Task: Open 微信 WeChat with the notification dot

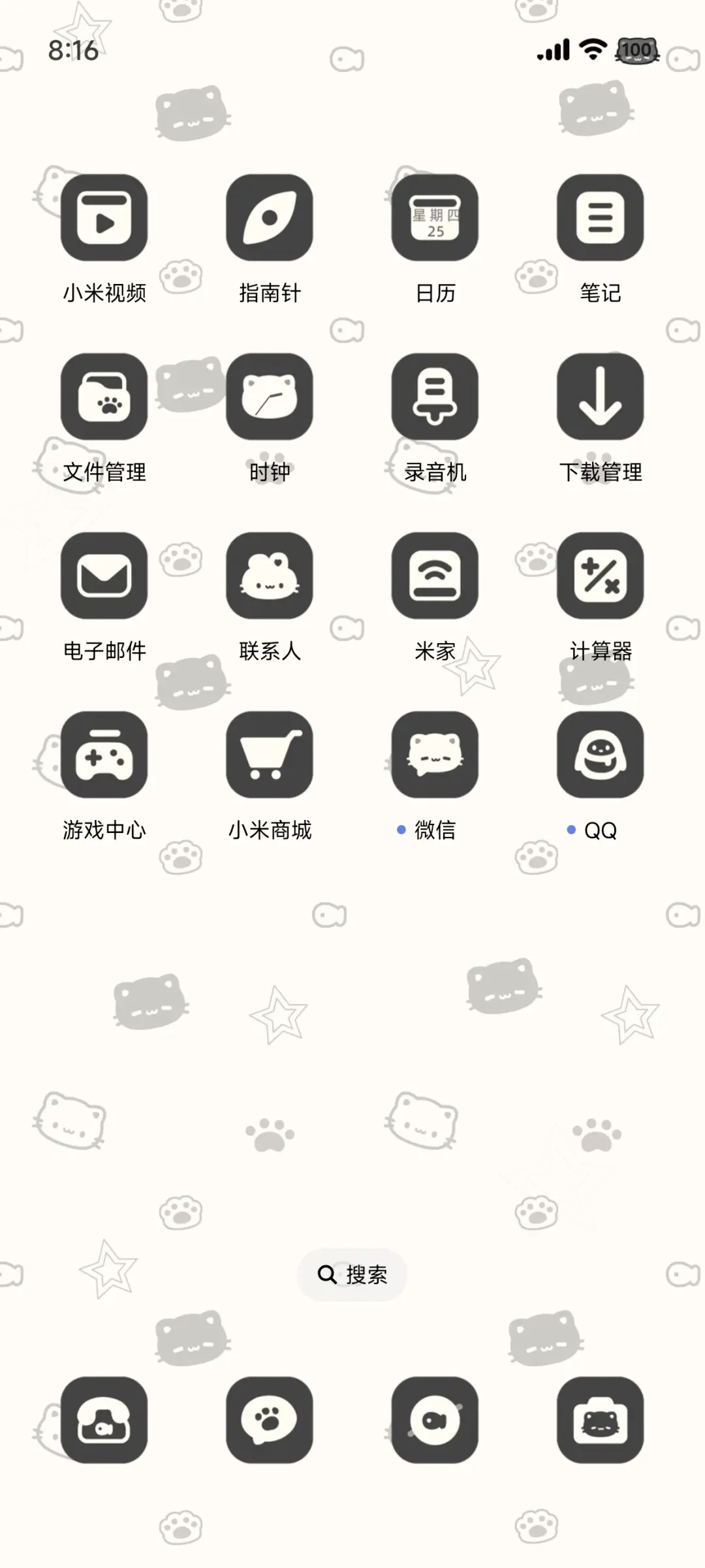Action: click(435, 756)
